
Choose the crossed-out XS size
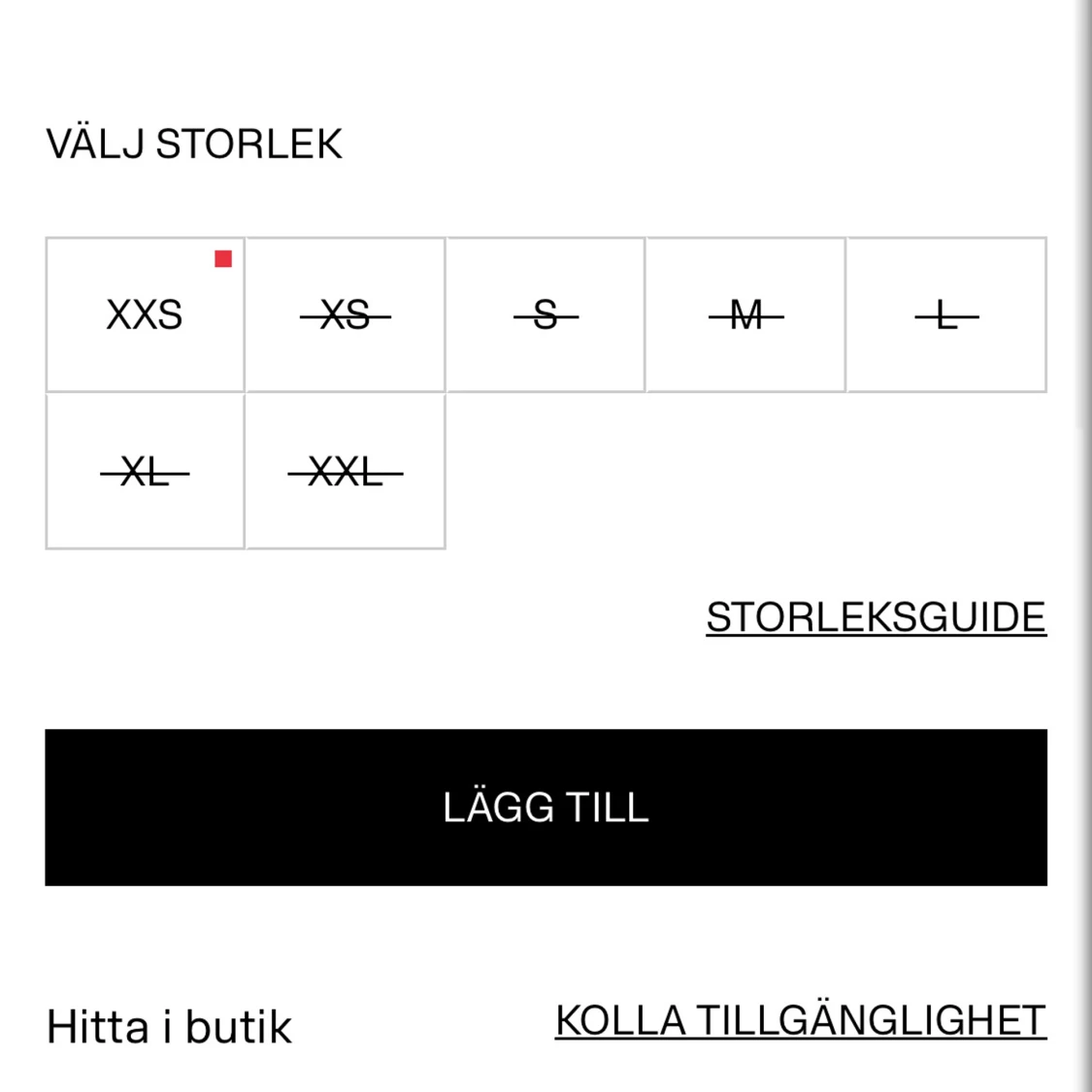345,314
